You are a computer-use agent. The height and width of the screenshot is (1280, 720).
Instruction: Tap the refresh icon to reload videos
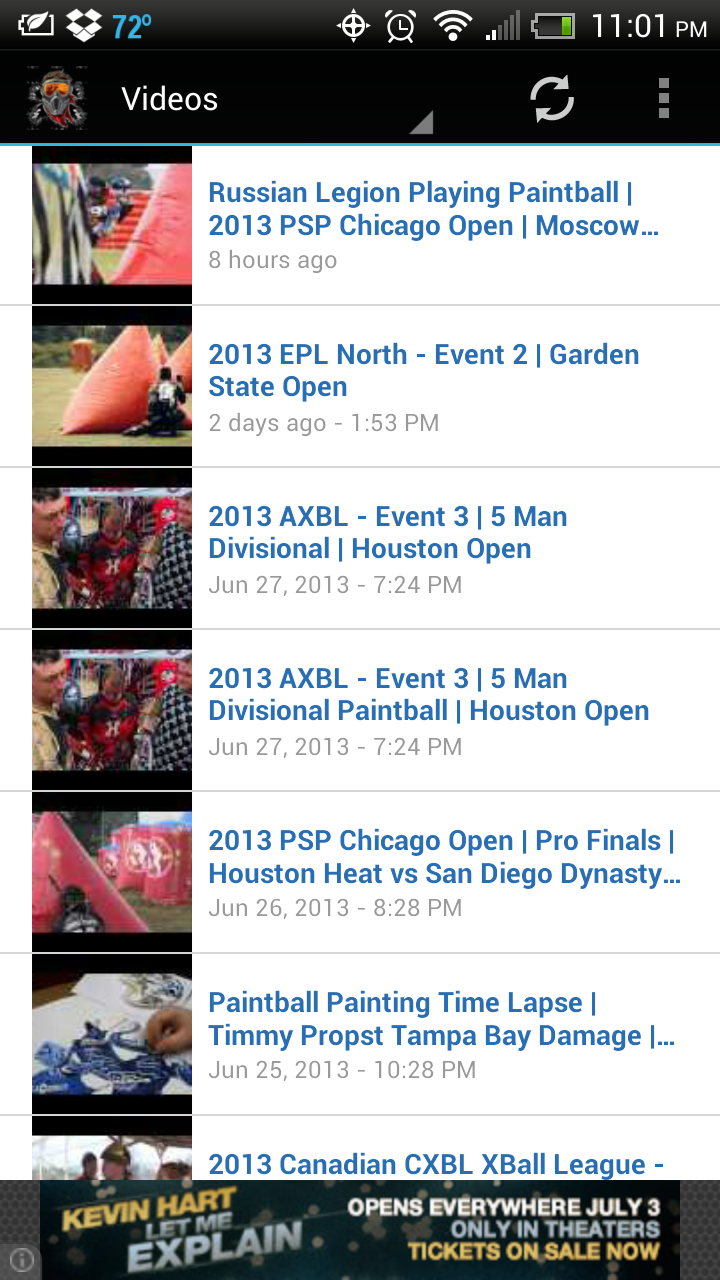(x=550, y=98)
